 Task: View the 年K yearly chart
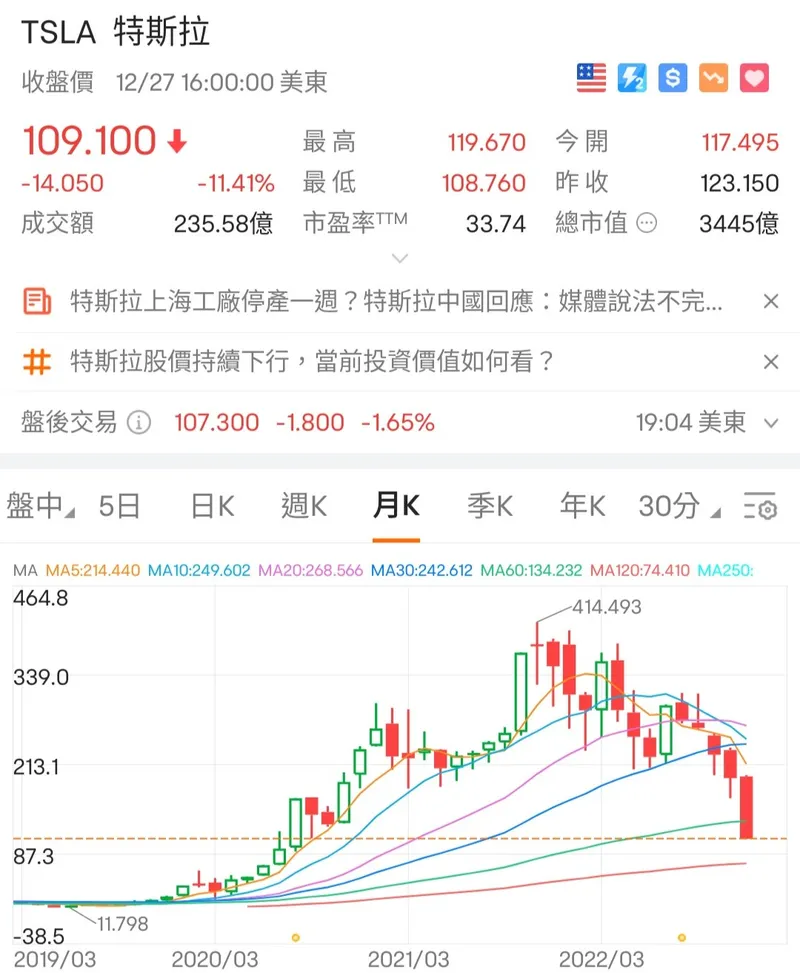pos(582,507)
